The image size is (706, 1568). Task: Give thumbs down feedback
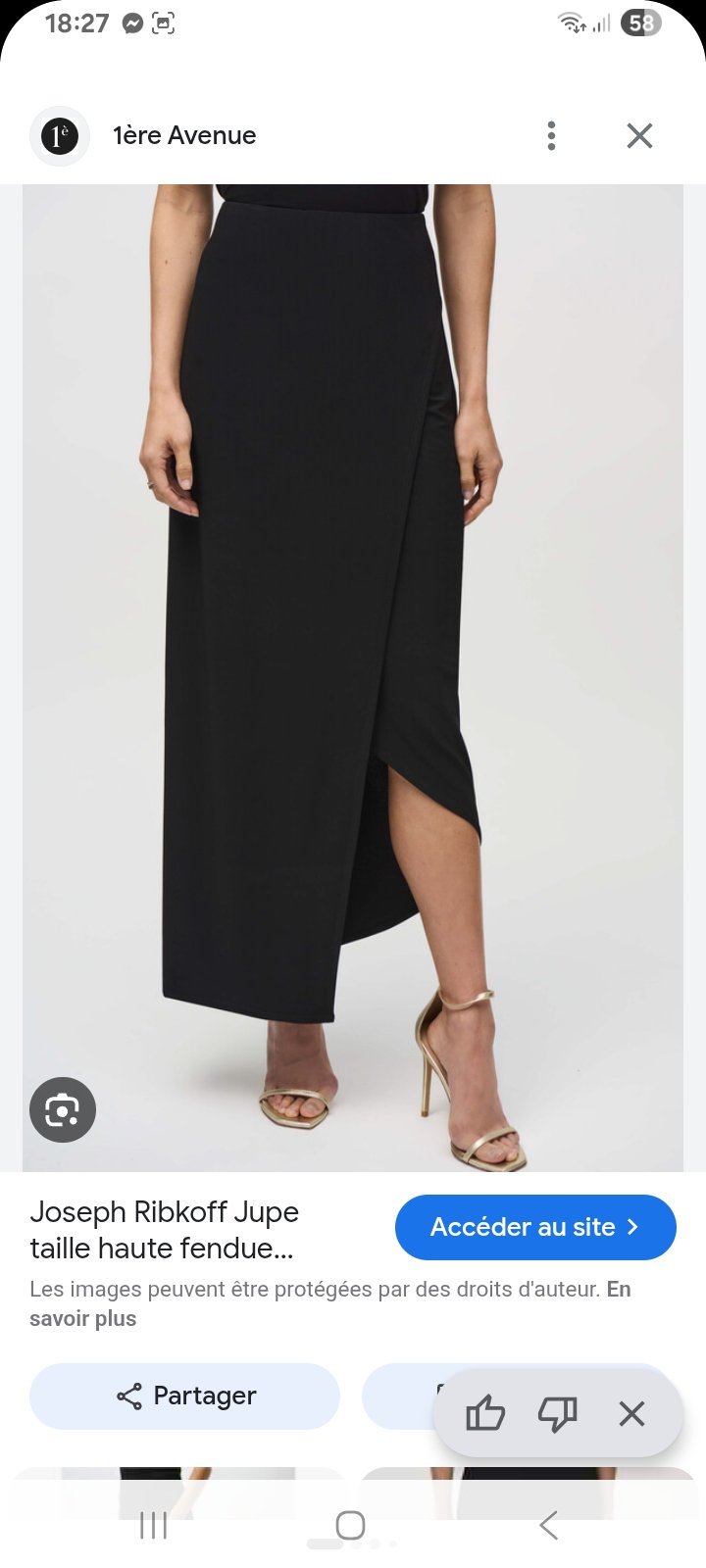(x=558, y=1413)
